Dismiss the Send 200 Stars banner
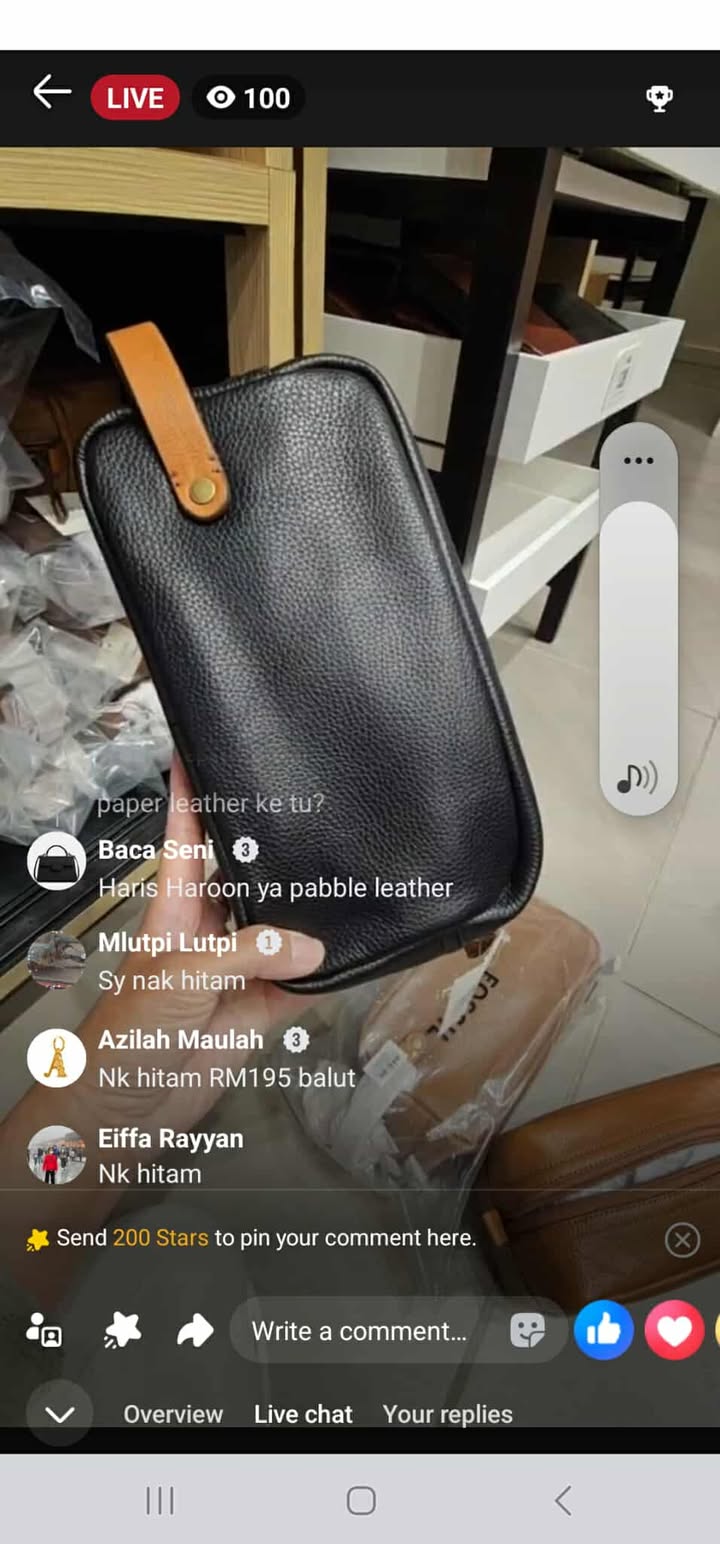Image resolution: width=720 pixels, height=1544 pixels. coord(682,1241)
